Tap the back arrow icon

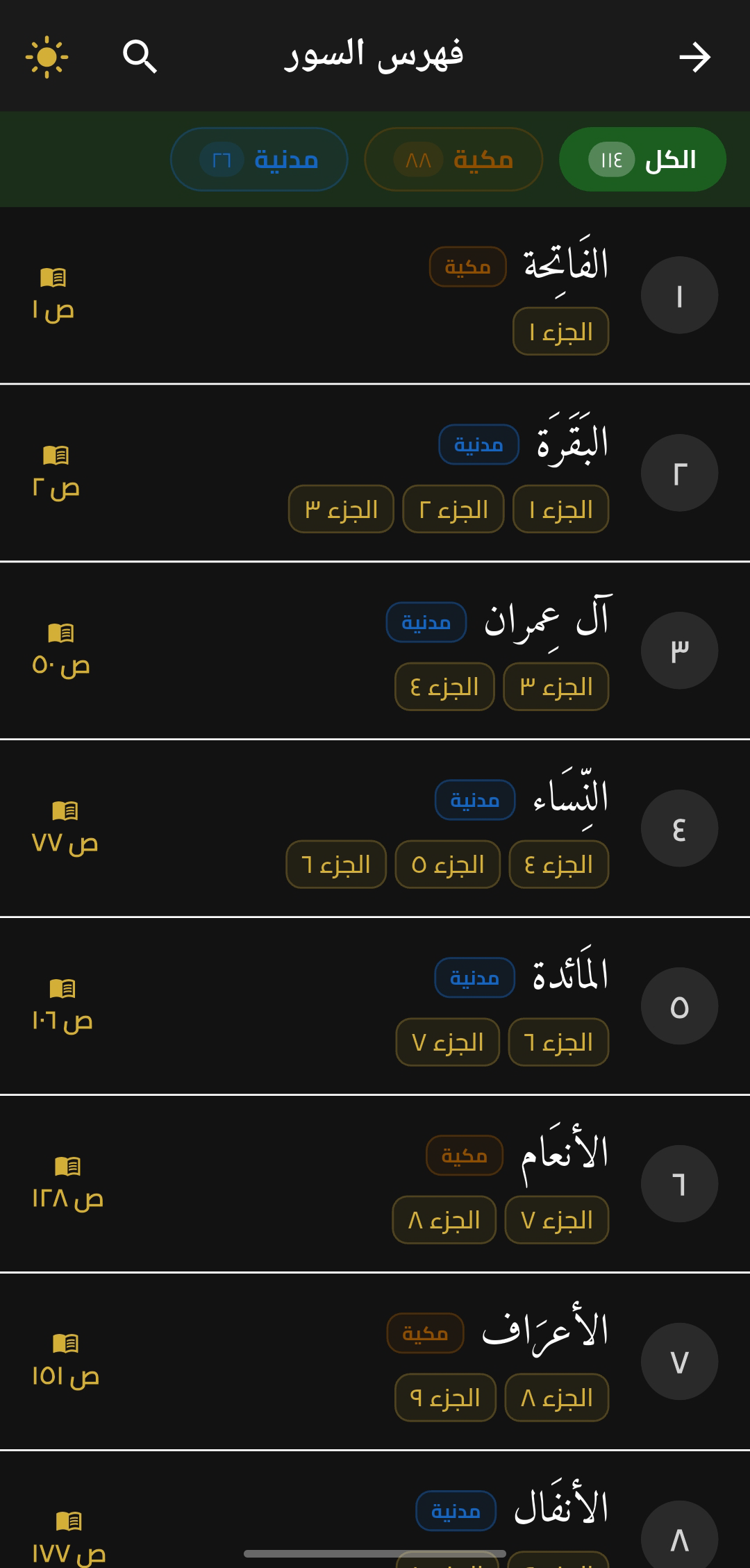coord(697,56)
